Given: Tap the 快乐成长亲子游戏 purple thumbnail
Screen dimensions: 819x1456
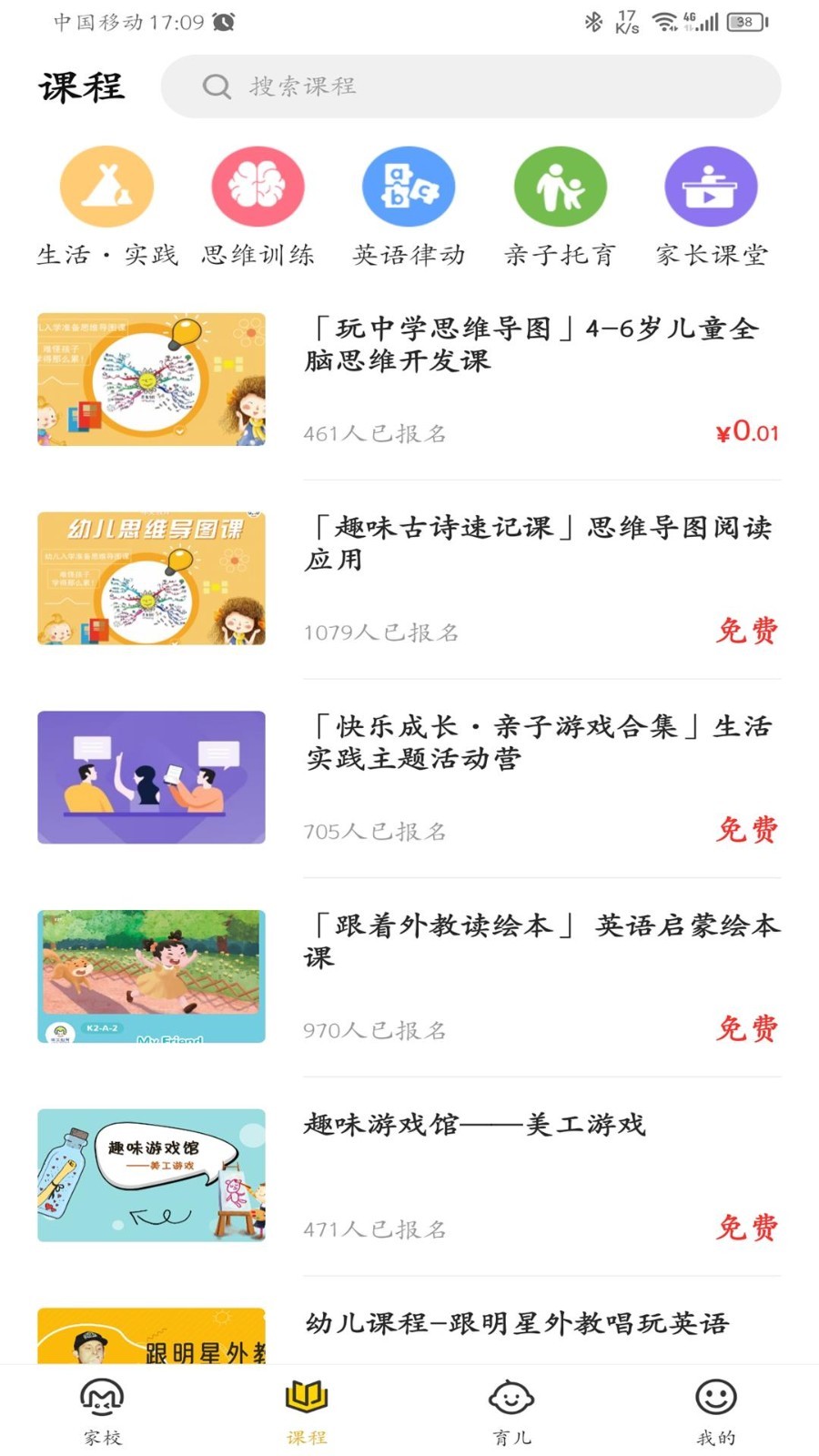Looking at the screenshot, I should 151,778.
